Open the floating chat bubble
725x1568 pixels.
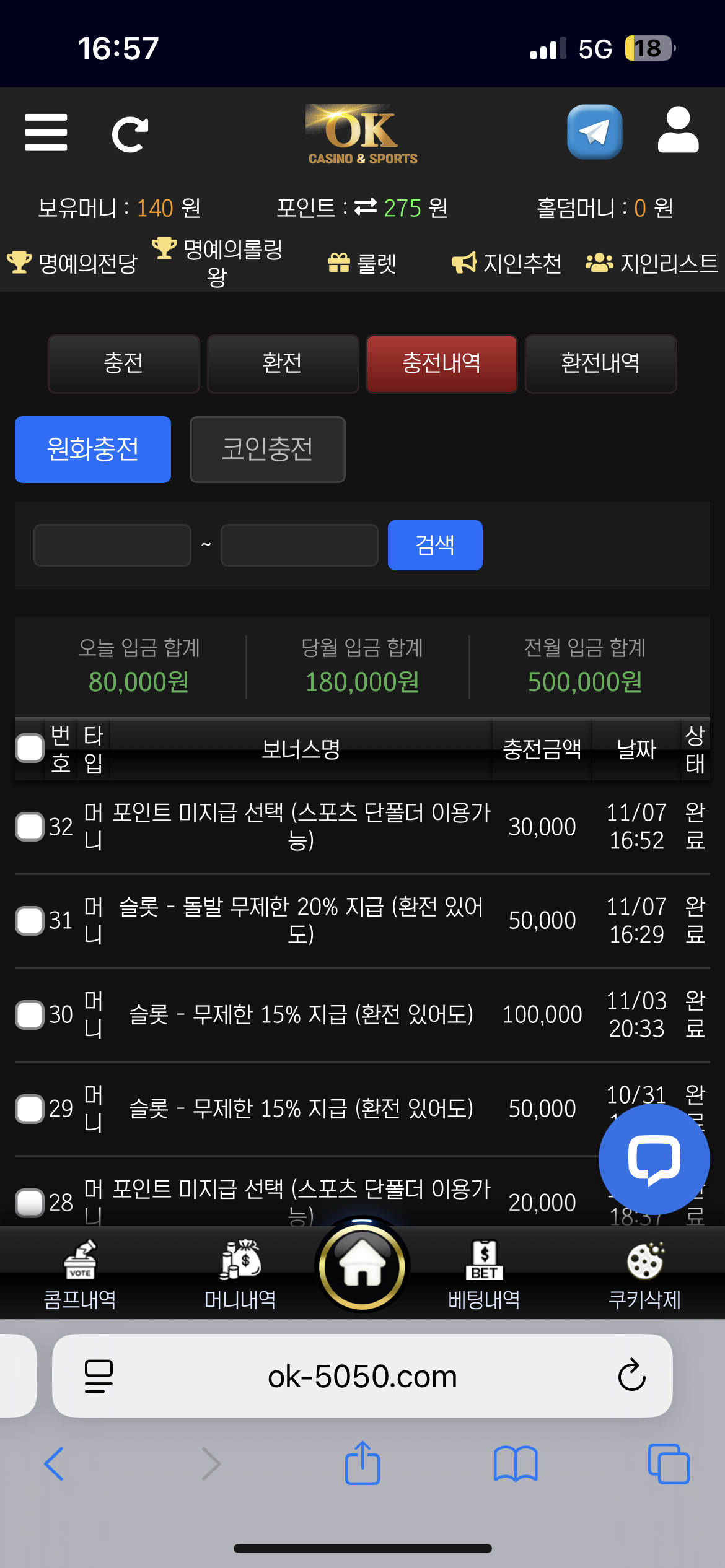click(x=655, y=1161)
